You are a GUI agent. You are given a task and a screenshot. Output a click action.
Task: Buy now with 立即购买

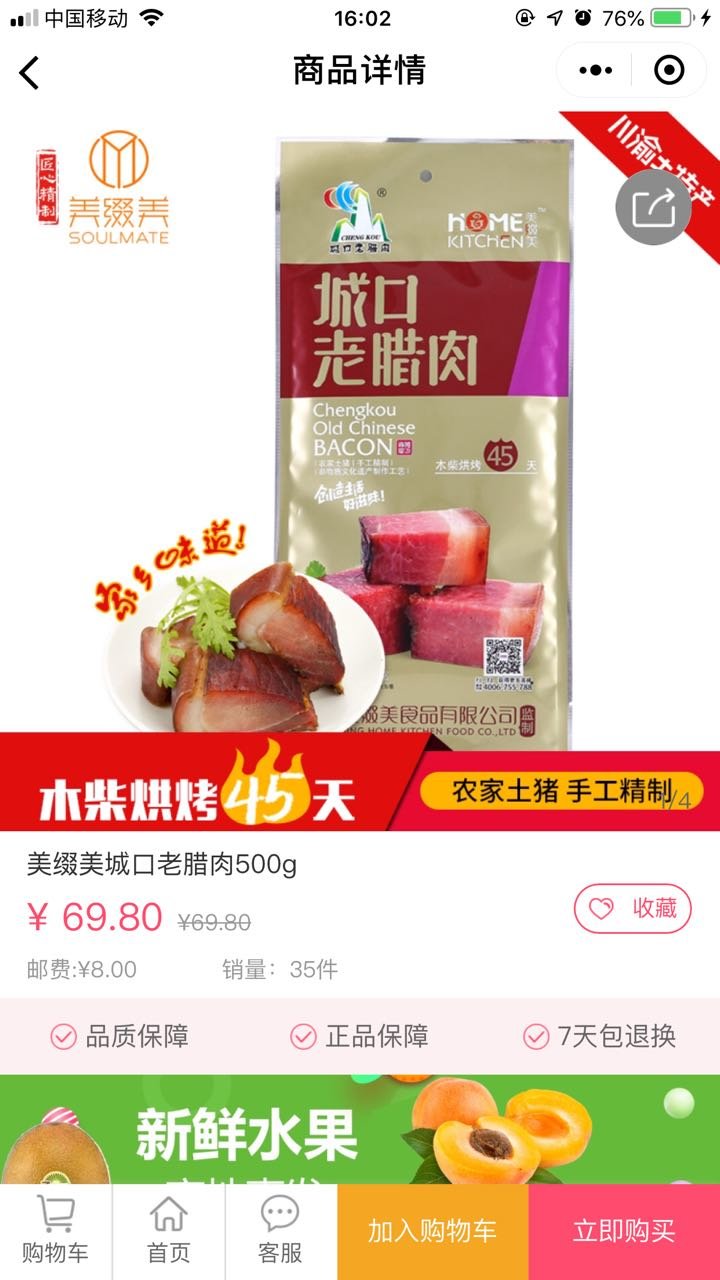pos(624,1231)
